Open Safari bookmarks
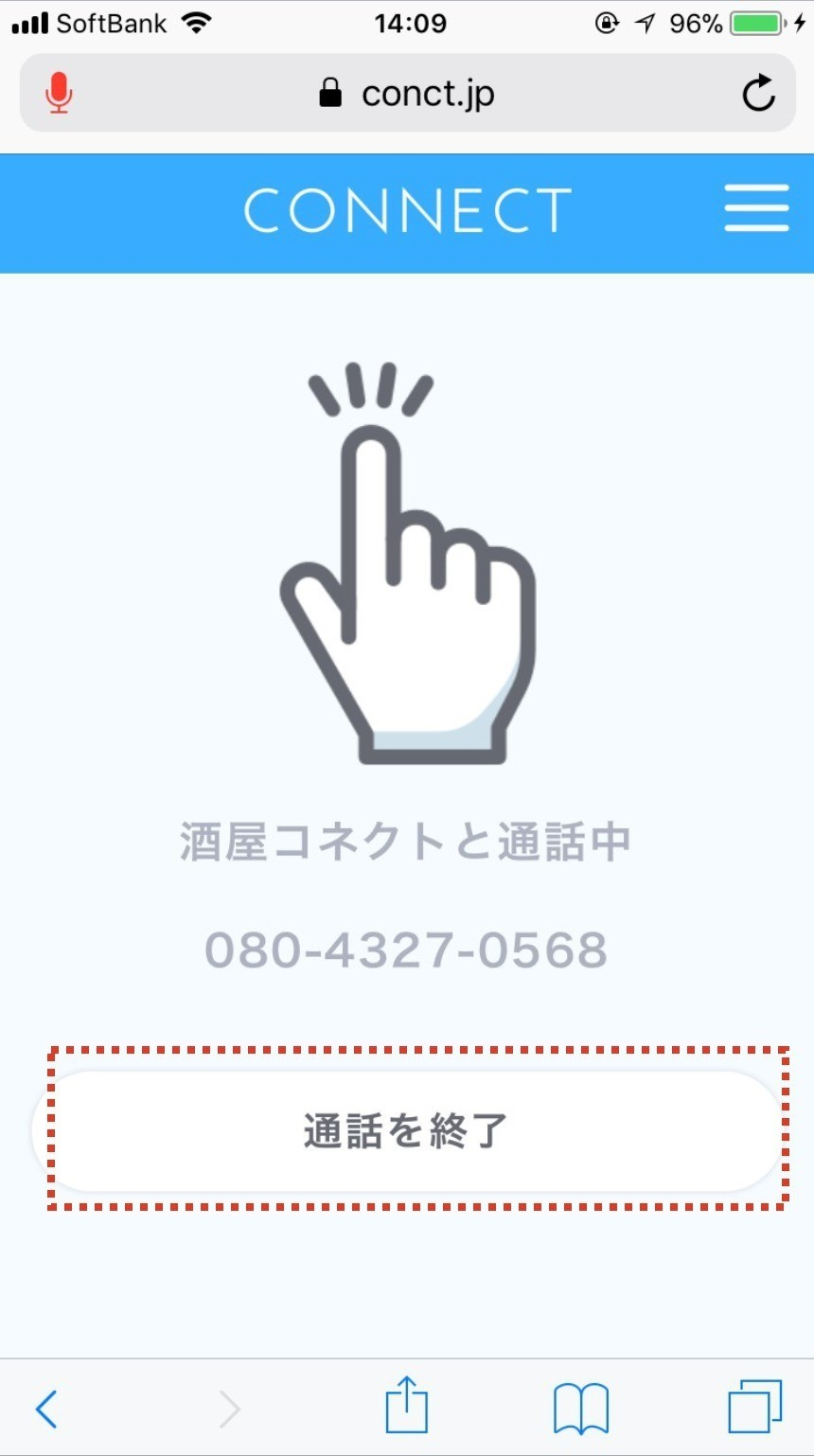This screenshot has width=814, height=1456. pos(580,1409)
